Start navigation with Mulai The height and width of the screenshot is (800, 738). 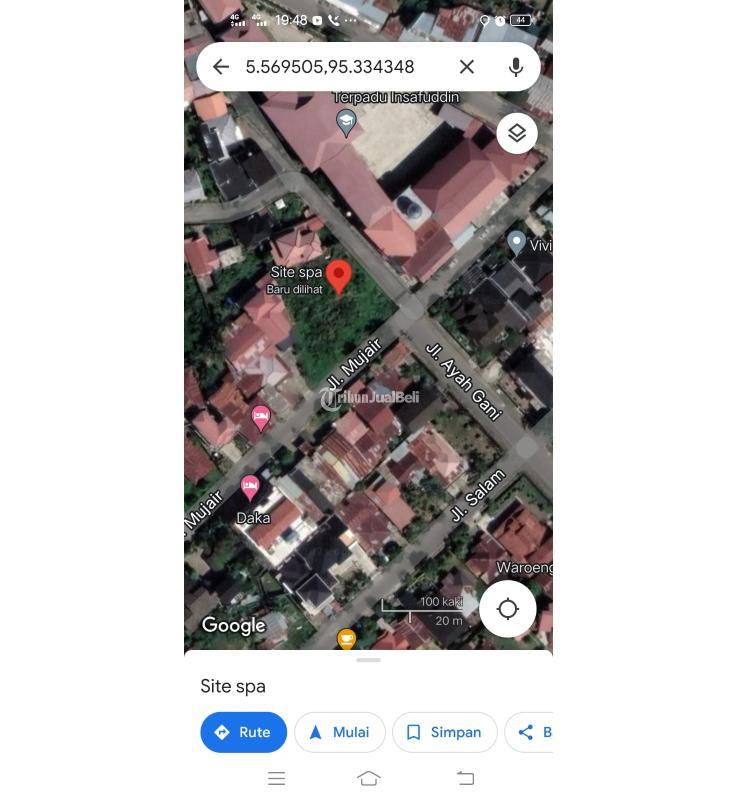pos(339,732)
